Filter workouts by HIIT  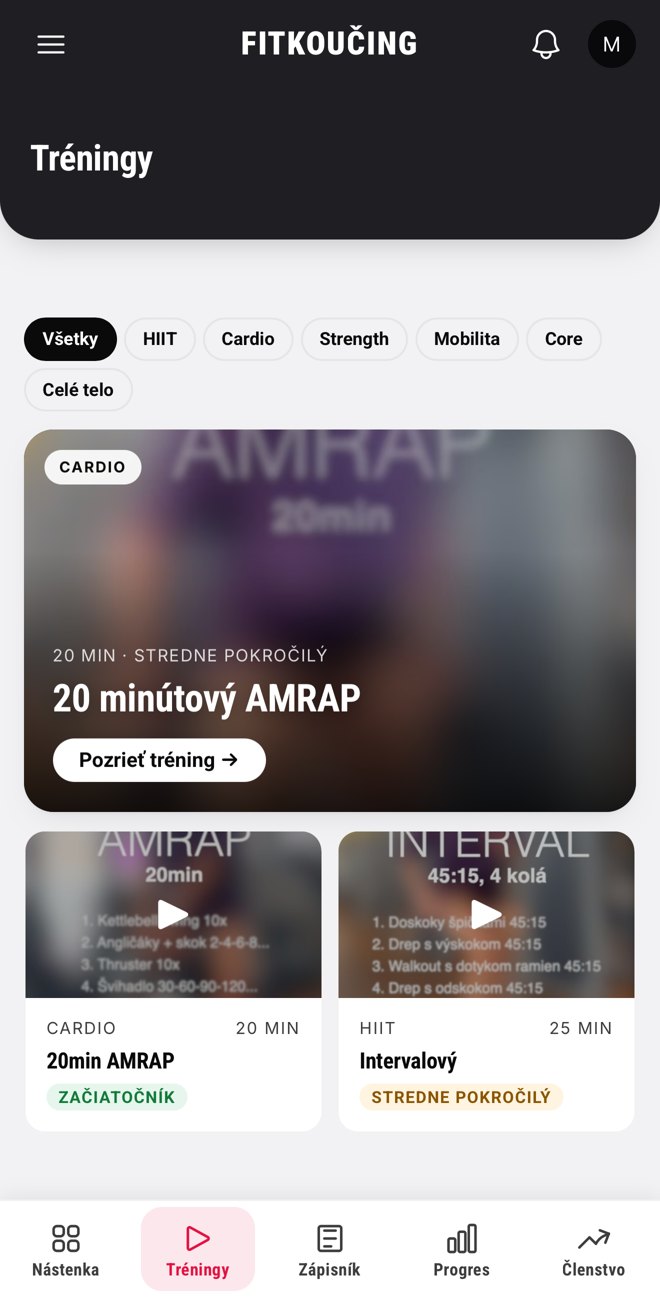(160, 339)
